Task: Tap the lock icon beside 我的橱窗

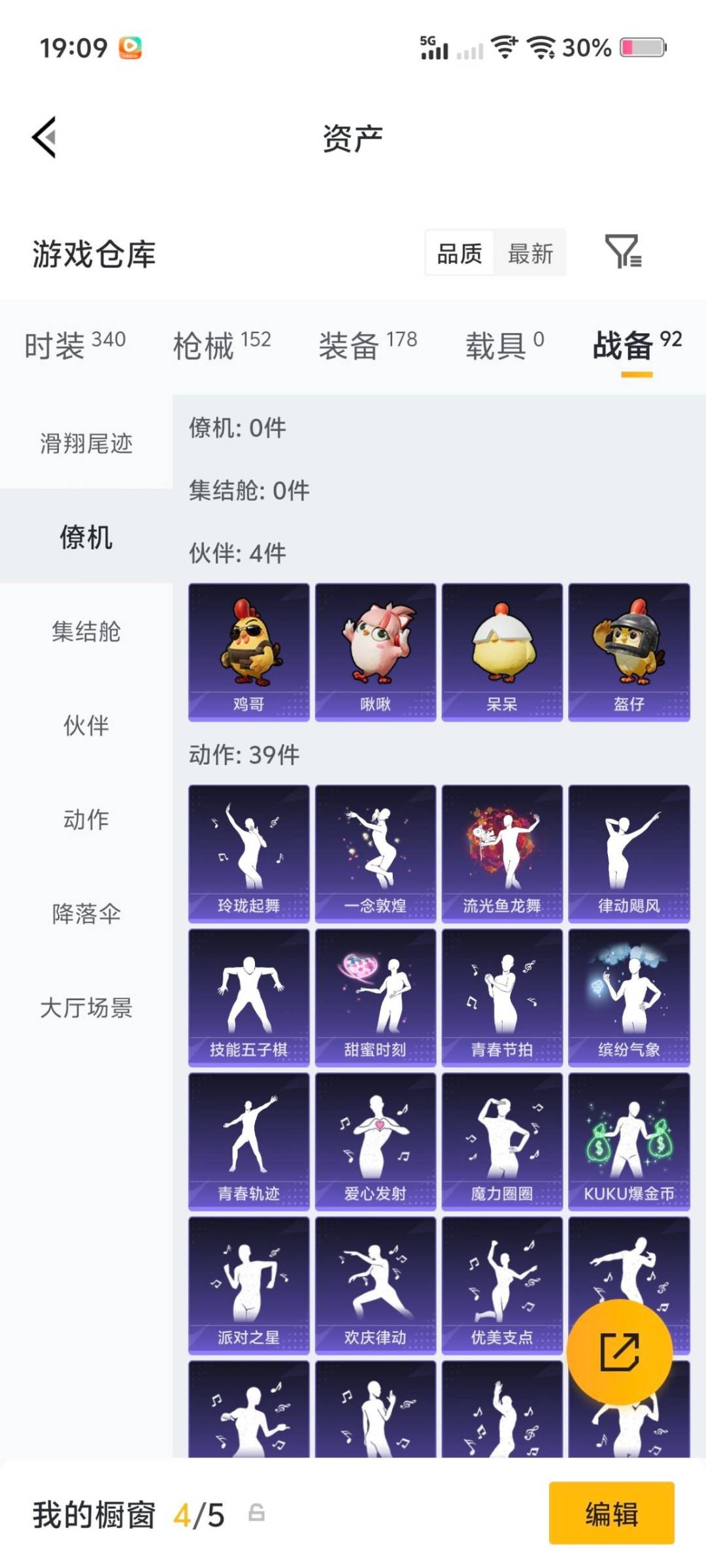Action: tap(255, 1514)
